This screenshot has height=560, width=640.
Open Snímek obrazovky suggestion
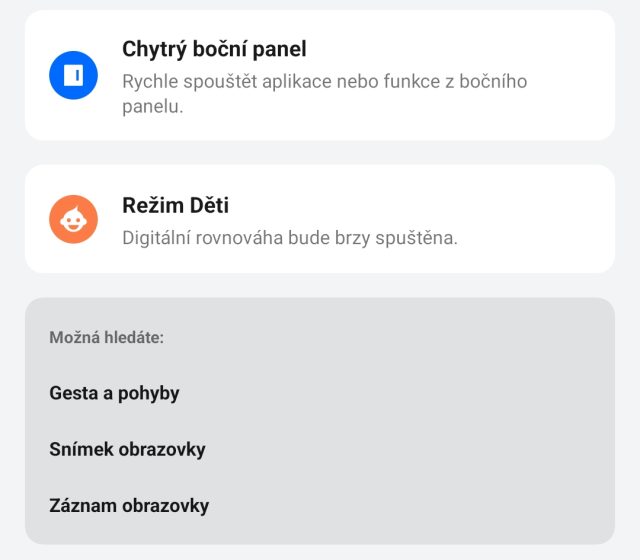[x=128, y=449]
